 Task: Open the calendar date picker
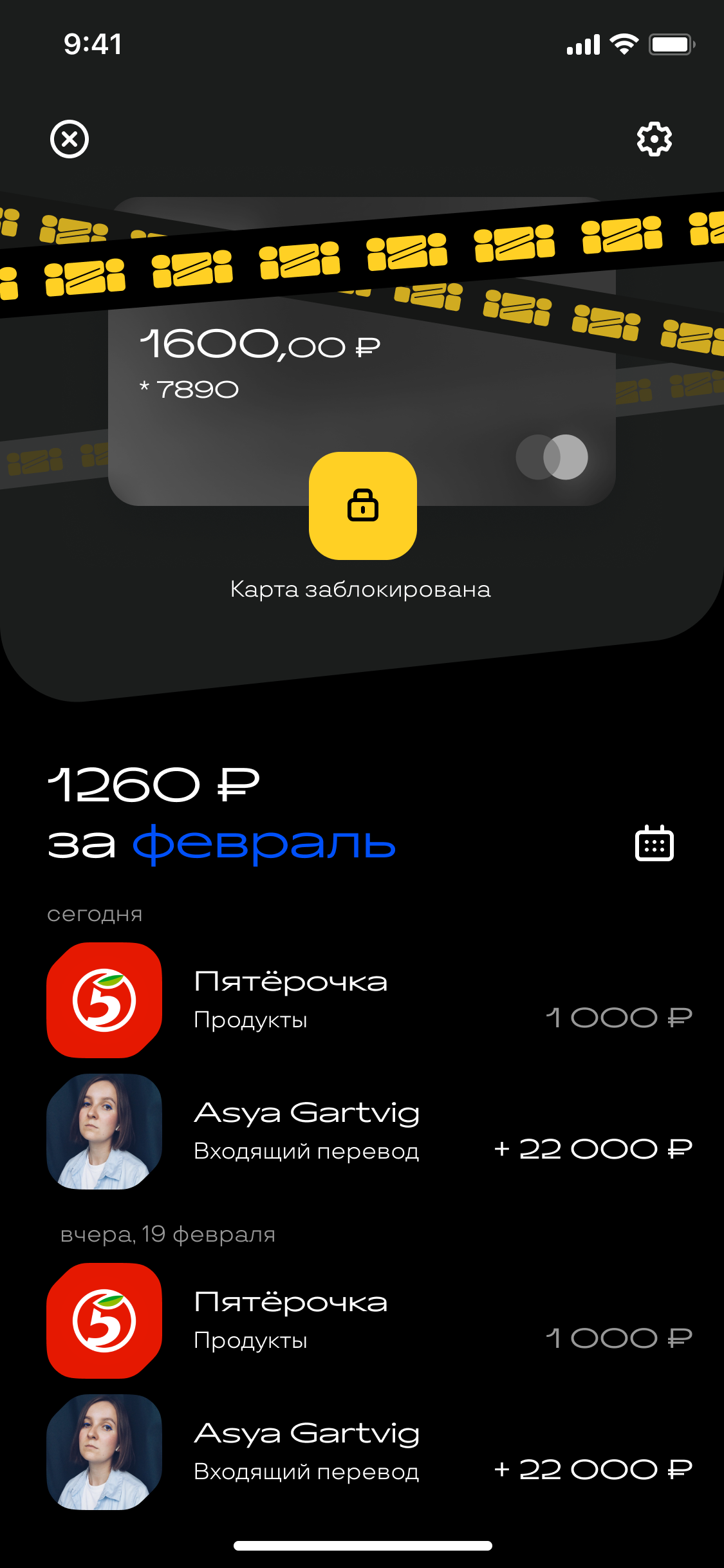pyautogui.click(x=654, y=843)
